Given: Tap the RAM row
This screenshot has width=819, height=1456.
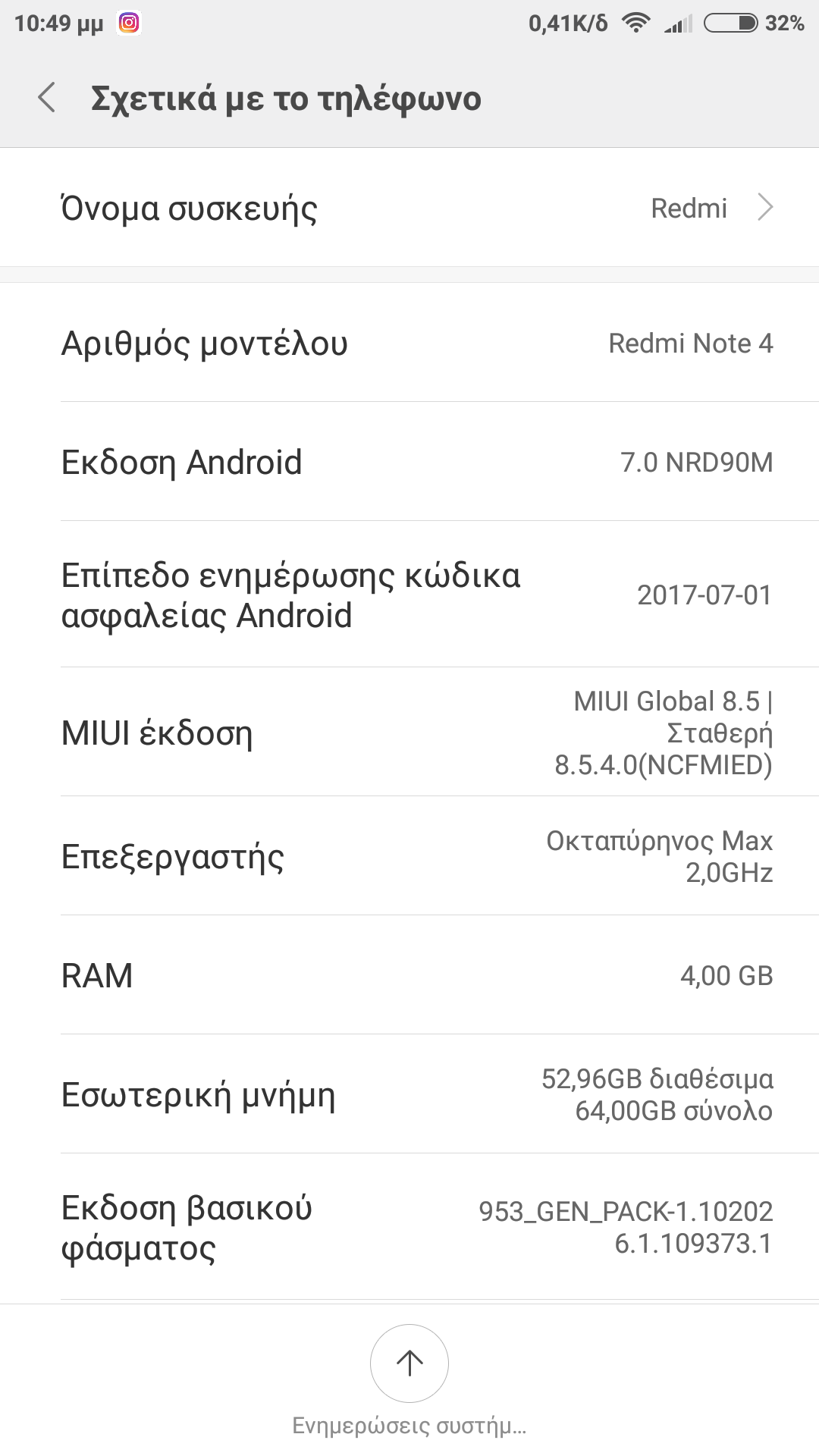Looking at the screenshot, I should pos(409,975).
